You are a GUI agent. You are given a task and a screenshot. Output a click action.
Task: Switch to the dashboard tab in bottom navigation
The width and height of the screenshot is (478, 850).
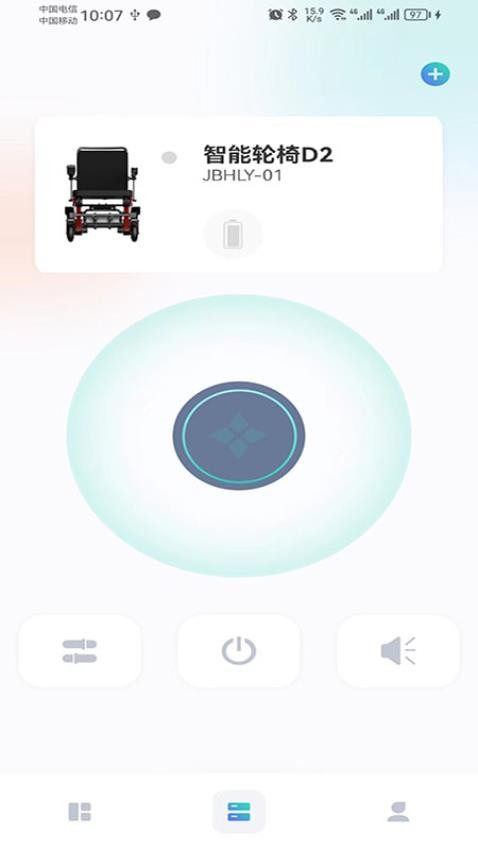80,812
